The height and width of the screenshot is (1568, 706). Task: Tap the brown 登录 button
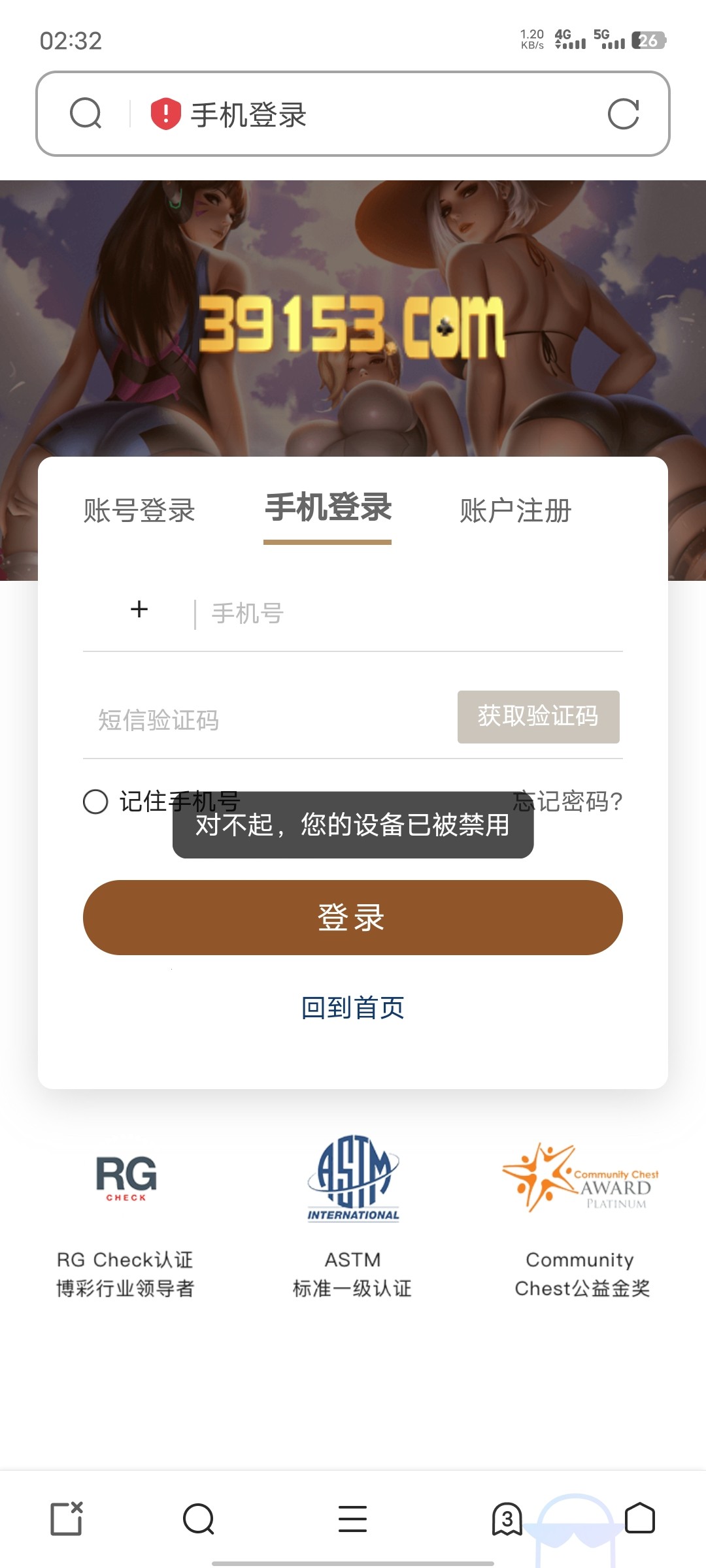click(352, 917)
